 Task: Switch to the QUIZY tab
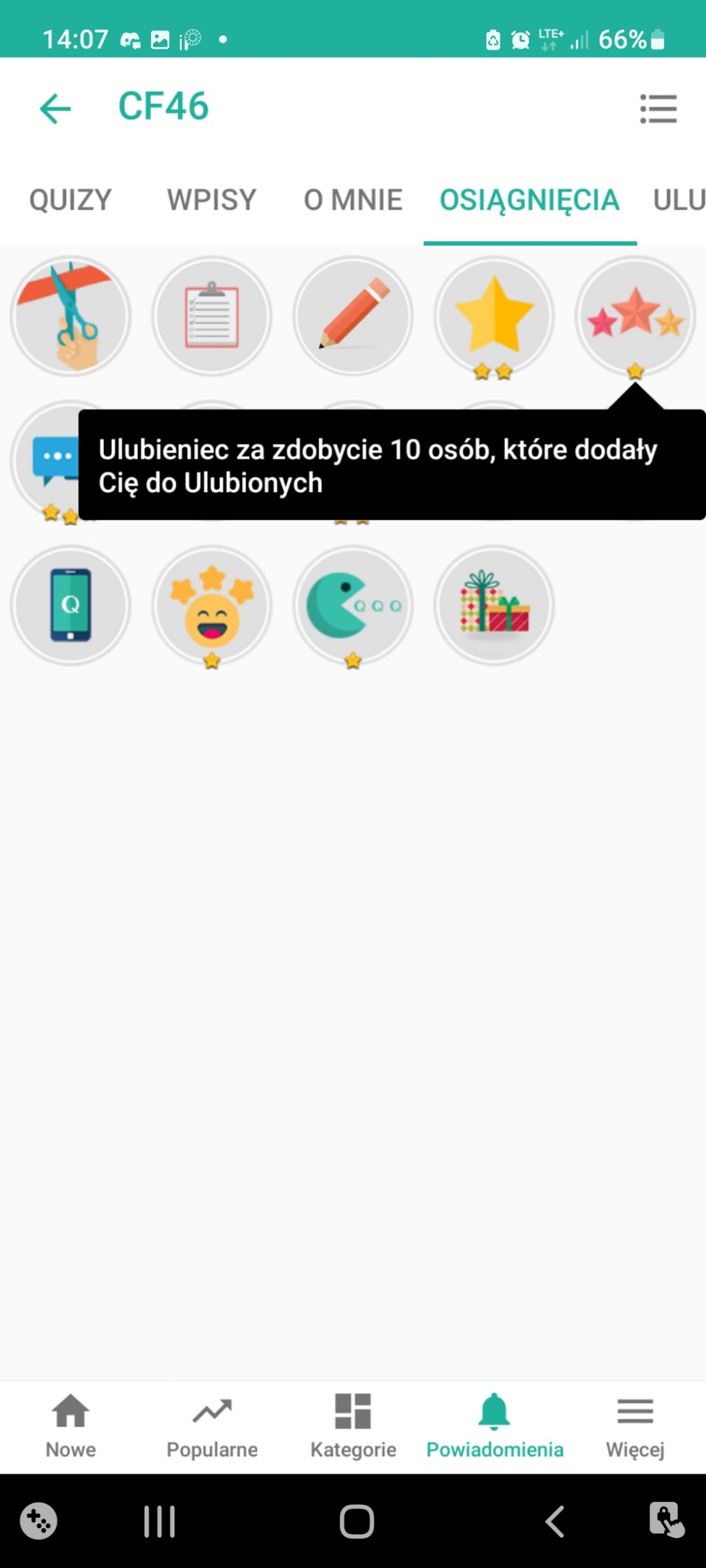pos(71,200)
